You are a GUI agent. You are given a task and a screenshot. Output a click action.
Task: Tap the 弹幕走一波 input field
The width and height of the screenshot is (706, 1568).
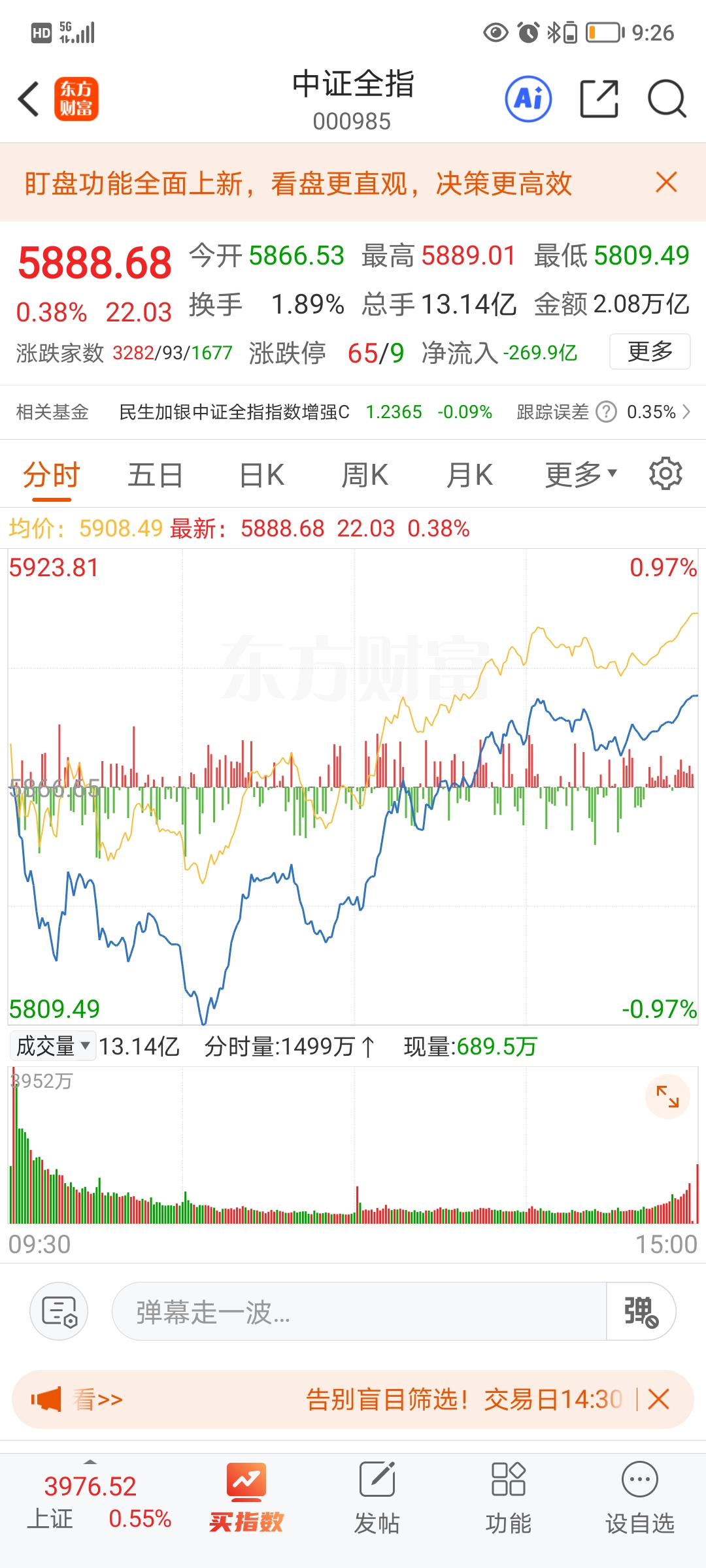click(x=360, y=1311)
